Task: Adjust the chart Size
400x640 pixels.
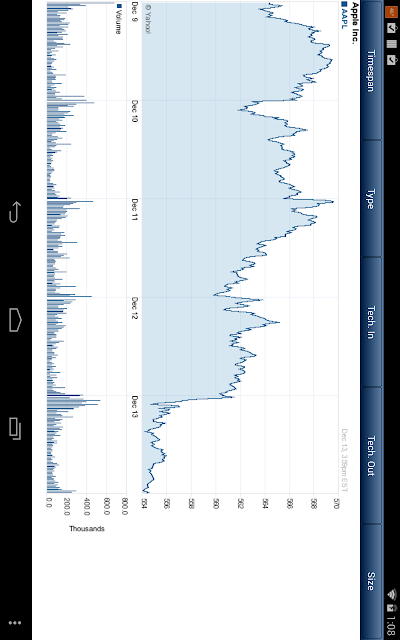Action: click(x=371, y=581)
